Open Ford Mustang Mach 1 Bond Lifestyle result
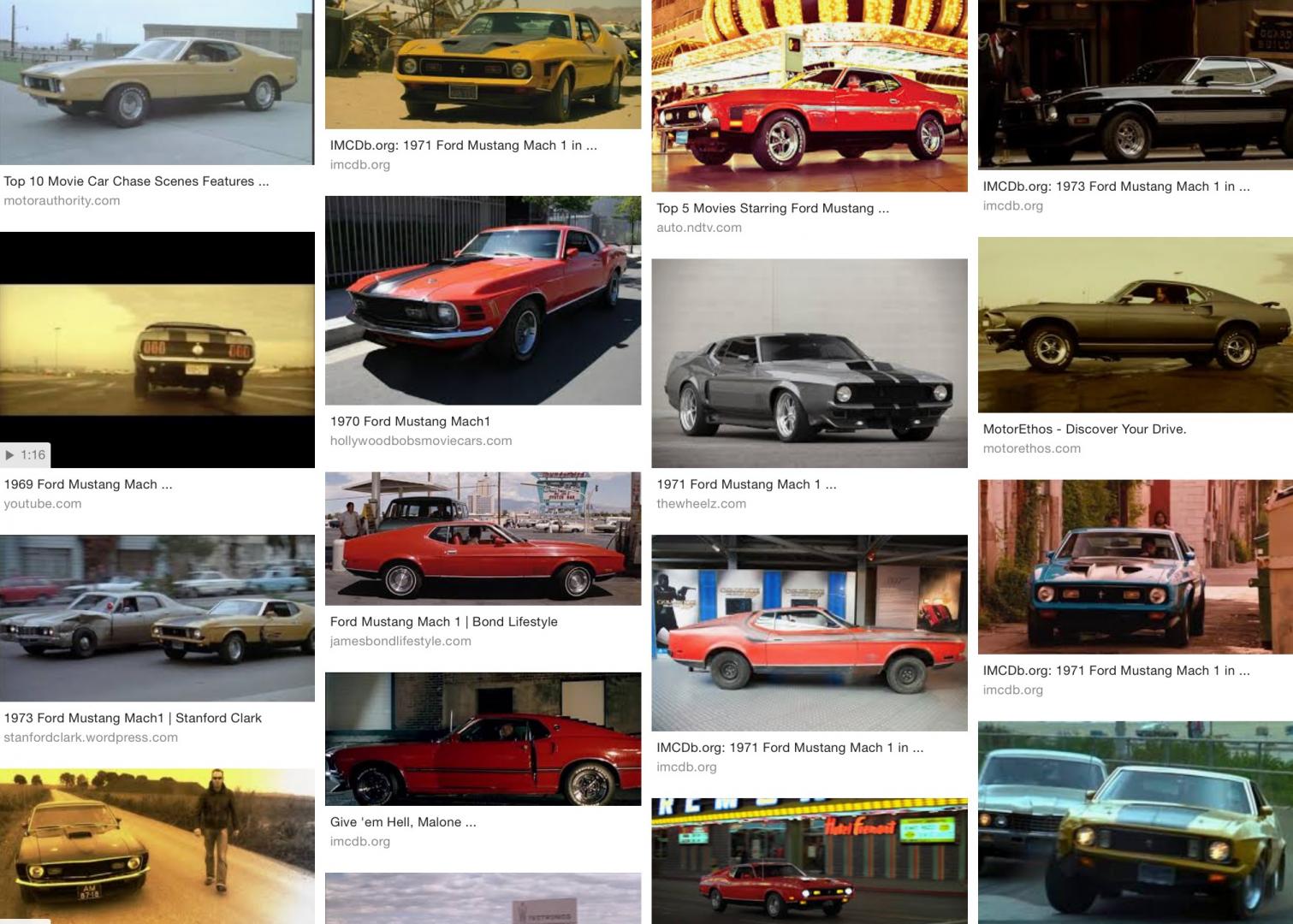Screen dimensions: 1293x924 [x=483, y=538]
